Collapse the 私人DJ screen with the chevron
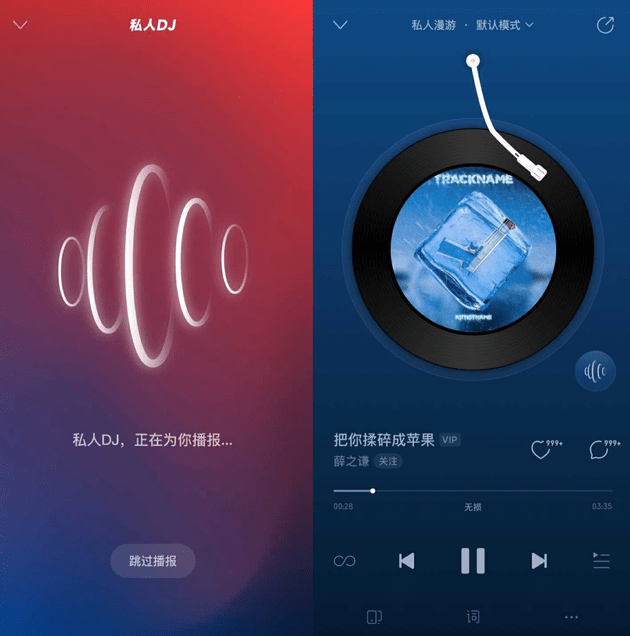 tap(20, 26)
